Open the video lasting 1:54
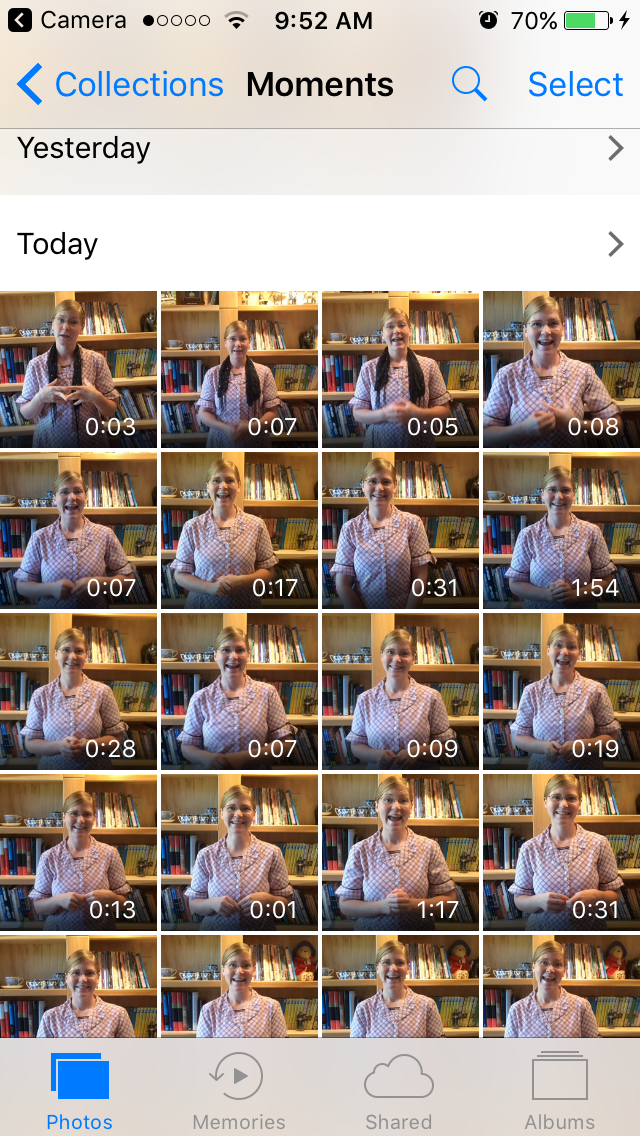This screenshot has height=1136, width=640. pos(561,530)
